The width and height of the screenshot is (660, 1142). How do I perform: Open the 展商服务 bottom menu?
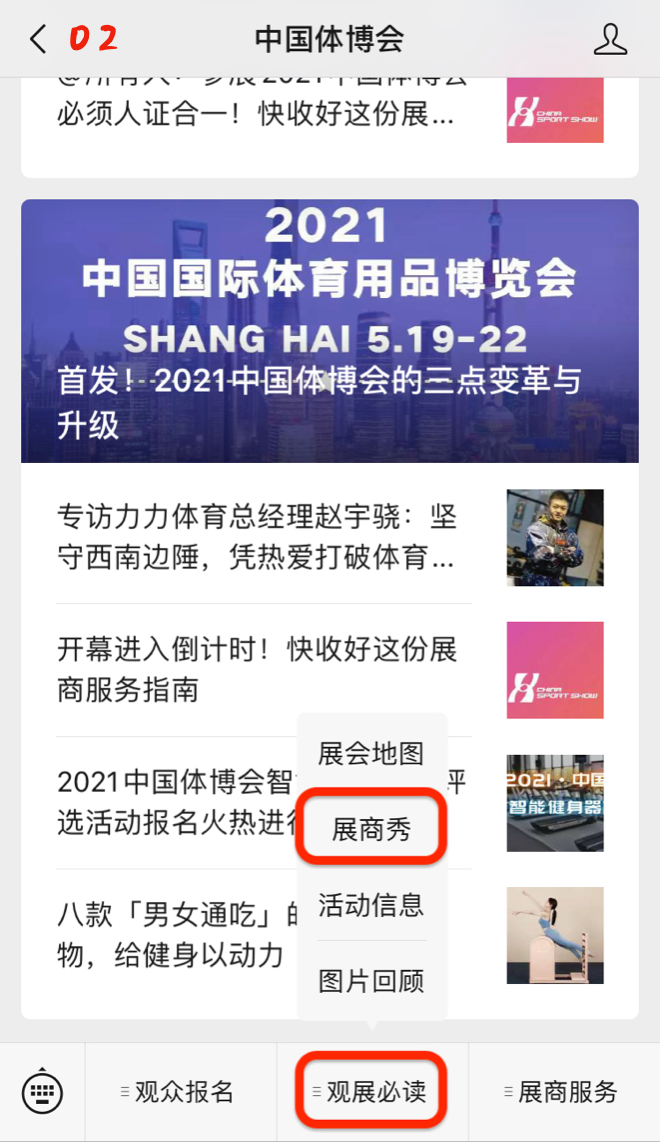pos(564,1092)
